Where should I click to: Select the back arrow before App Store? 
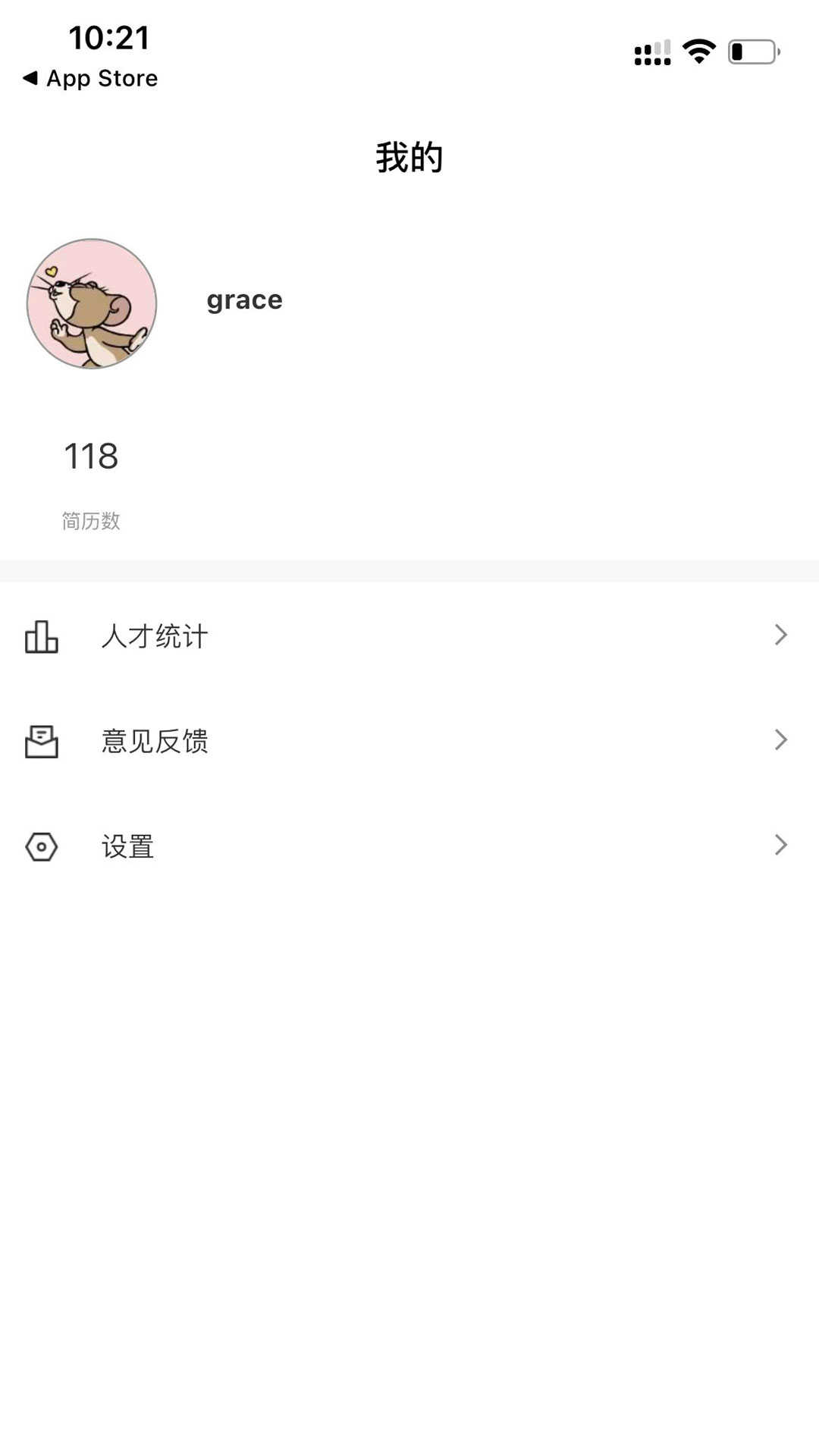30,78
